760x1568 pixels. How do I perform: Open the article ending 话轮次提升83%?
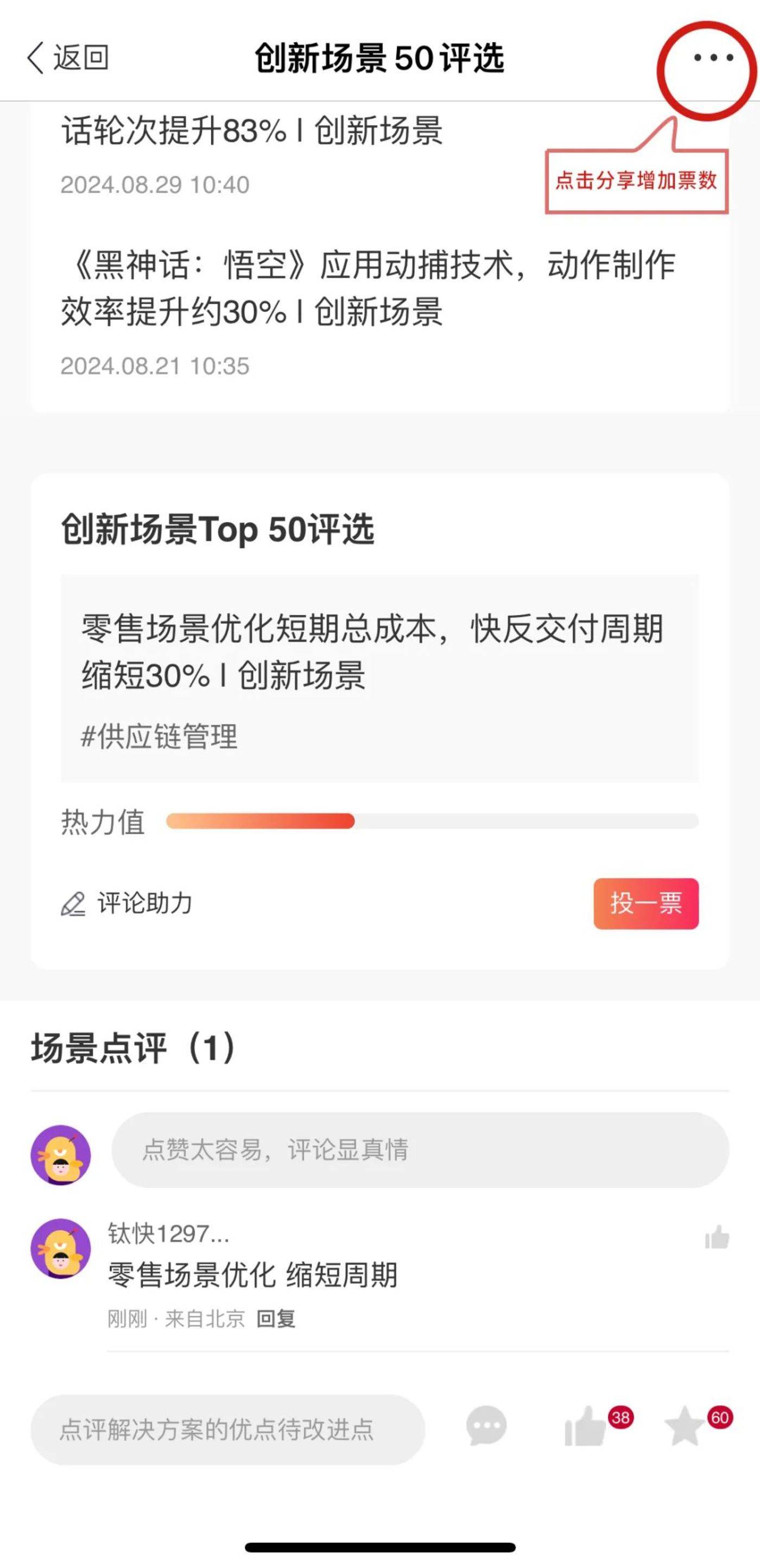pyautogui.click(x=252, y=131)
